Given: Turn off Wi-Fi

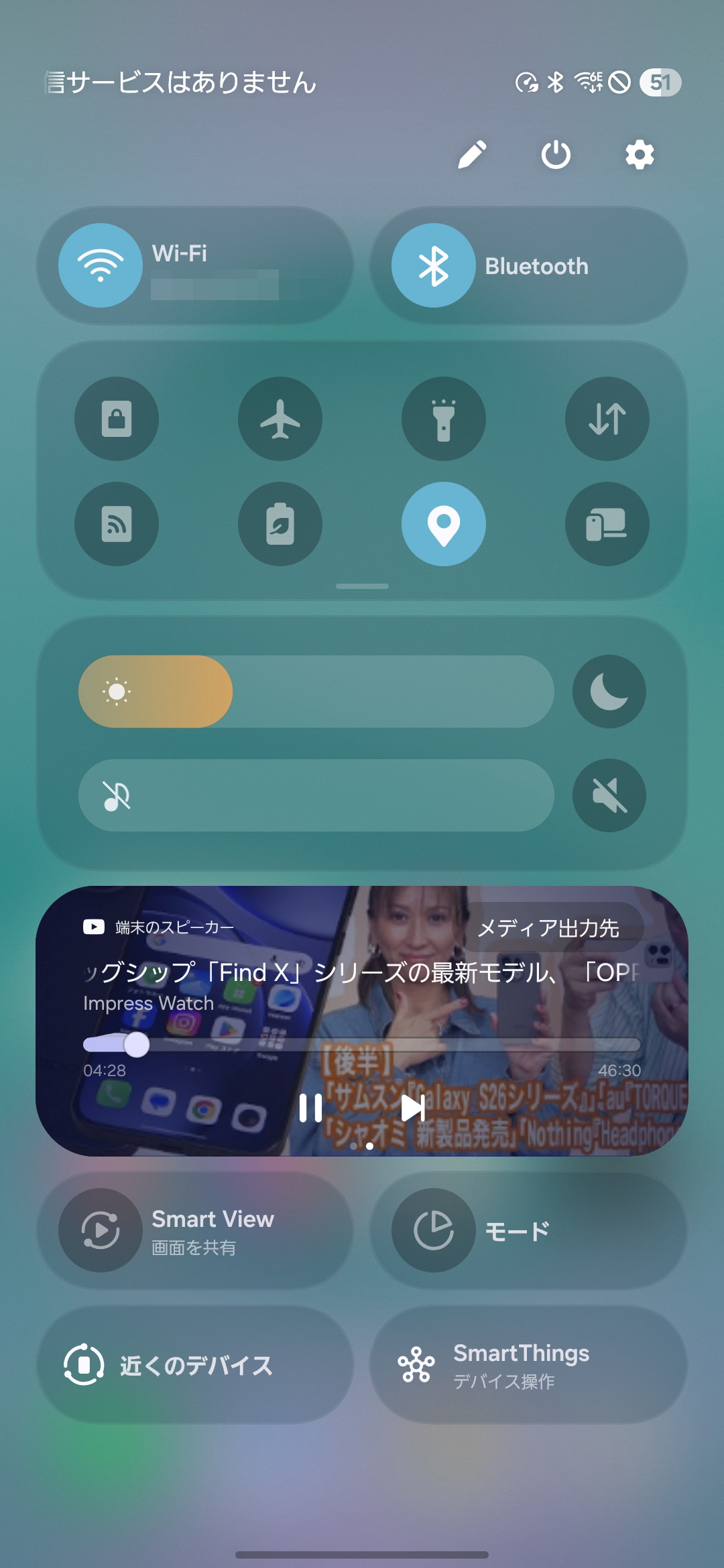Looking at the screenshot, I should coord(101,265).
